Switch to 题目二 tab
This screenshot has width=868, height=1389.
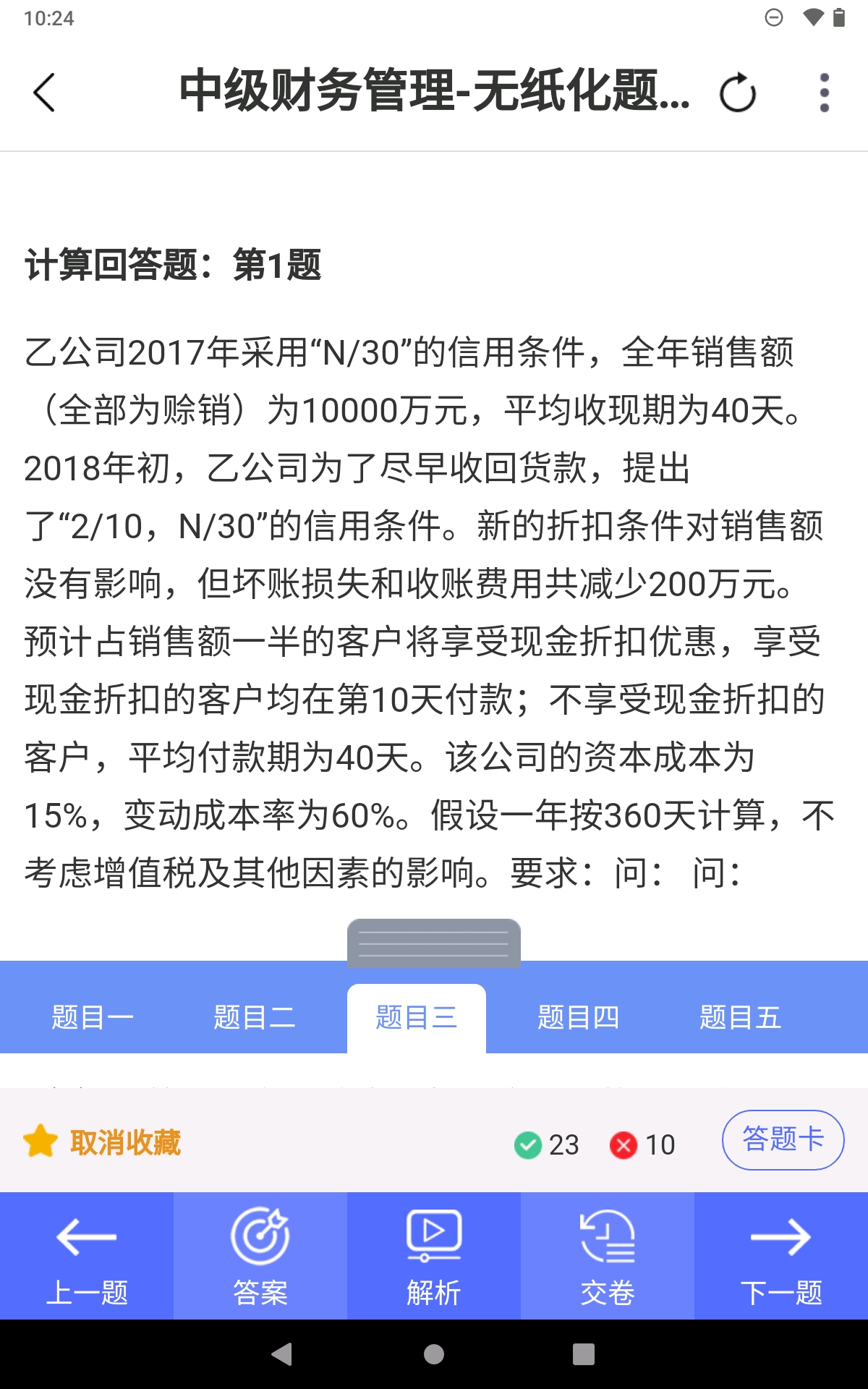click(x=255, y=1017)
